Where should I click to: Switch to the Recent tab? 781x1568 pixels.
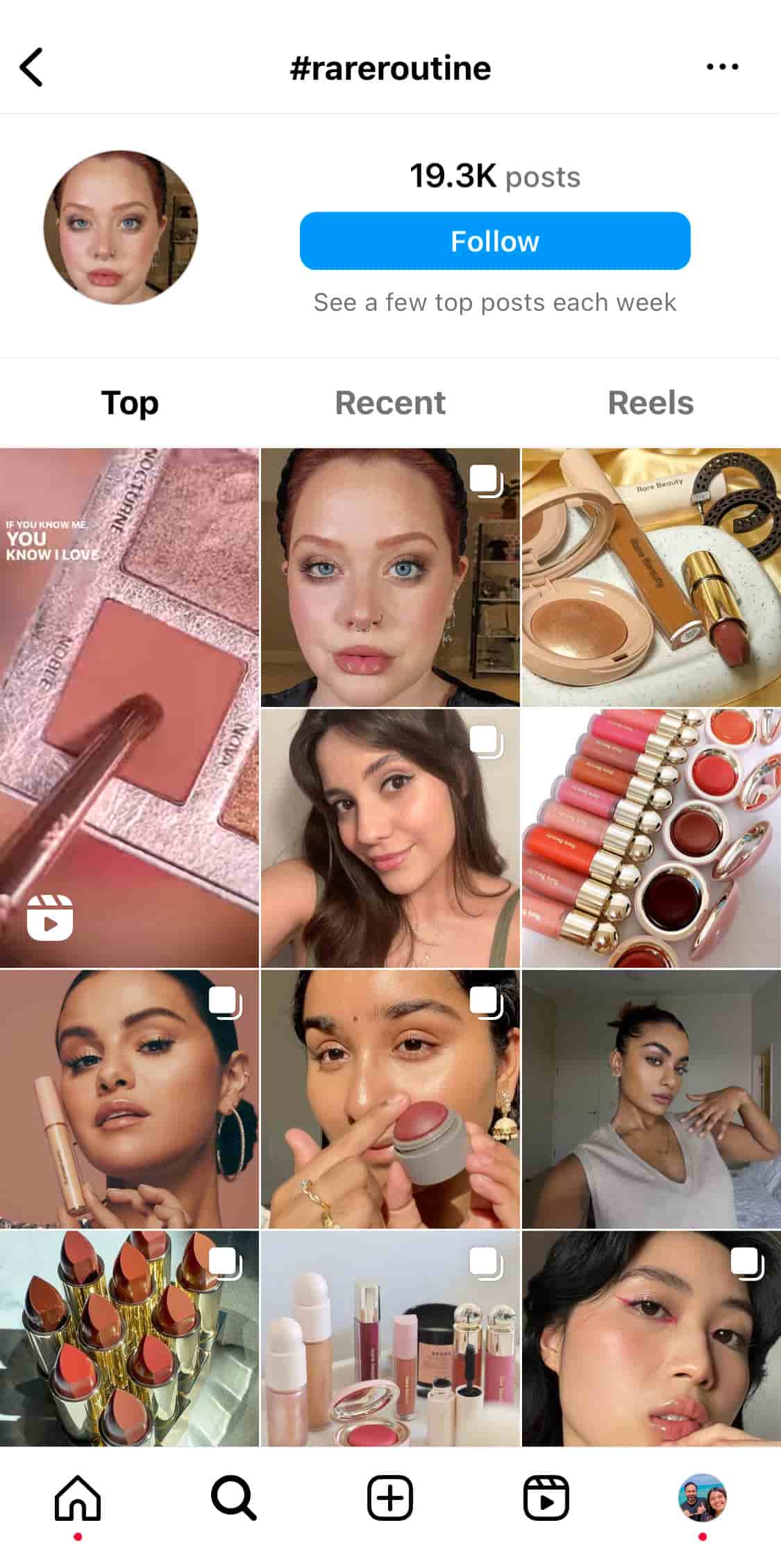click(390, 402)
